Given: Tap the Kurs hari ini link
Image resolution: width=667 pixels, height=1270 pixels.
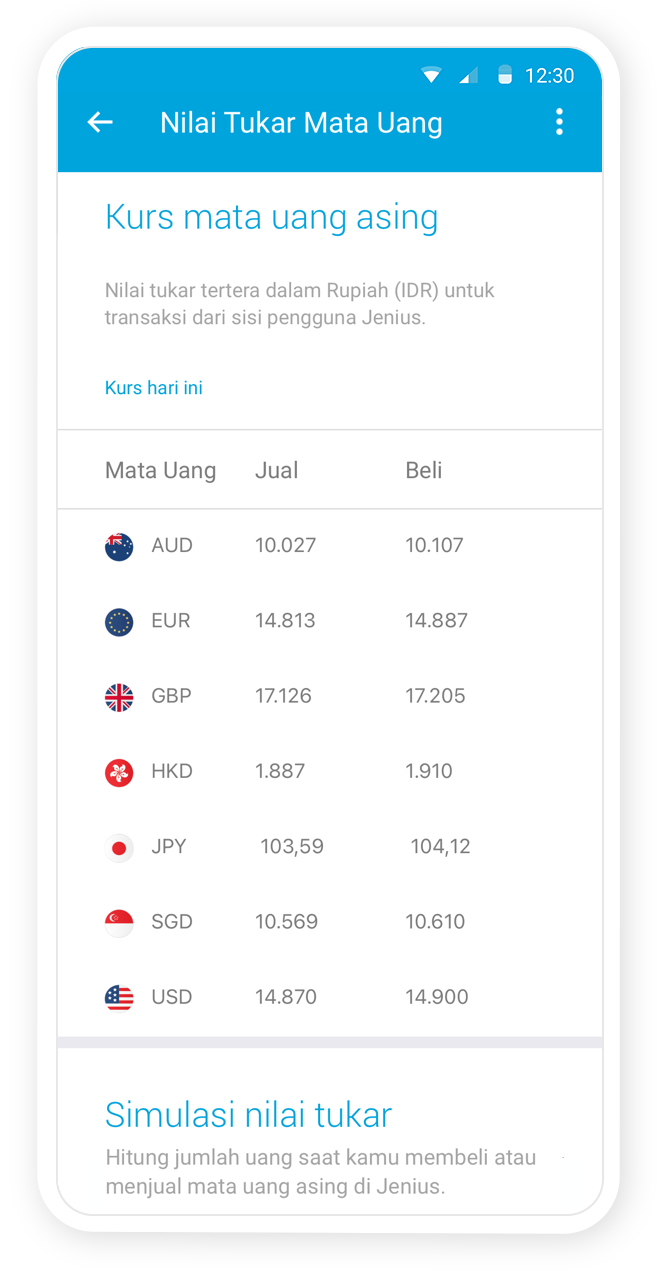Looking at the screenshot, I should point(154,387).
